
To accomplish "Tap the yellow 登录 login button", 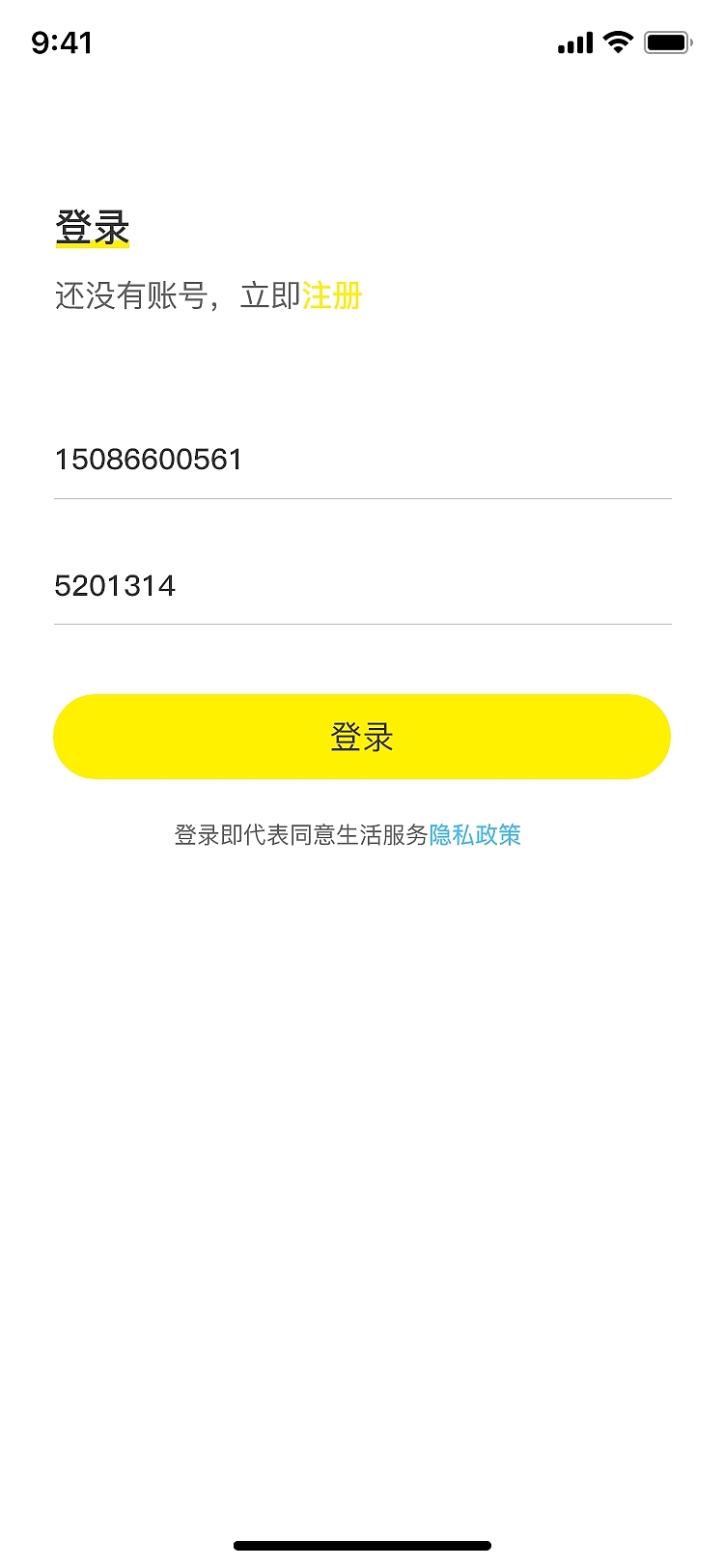I will click(362, 736).
